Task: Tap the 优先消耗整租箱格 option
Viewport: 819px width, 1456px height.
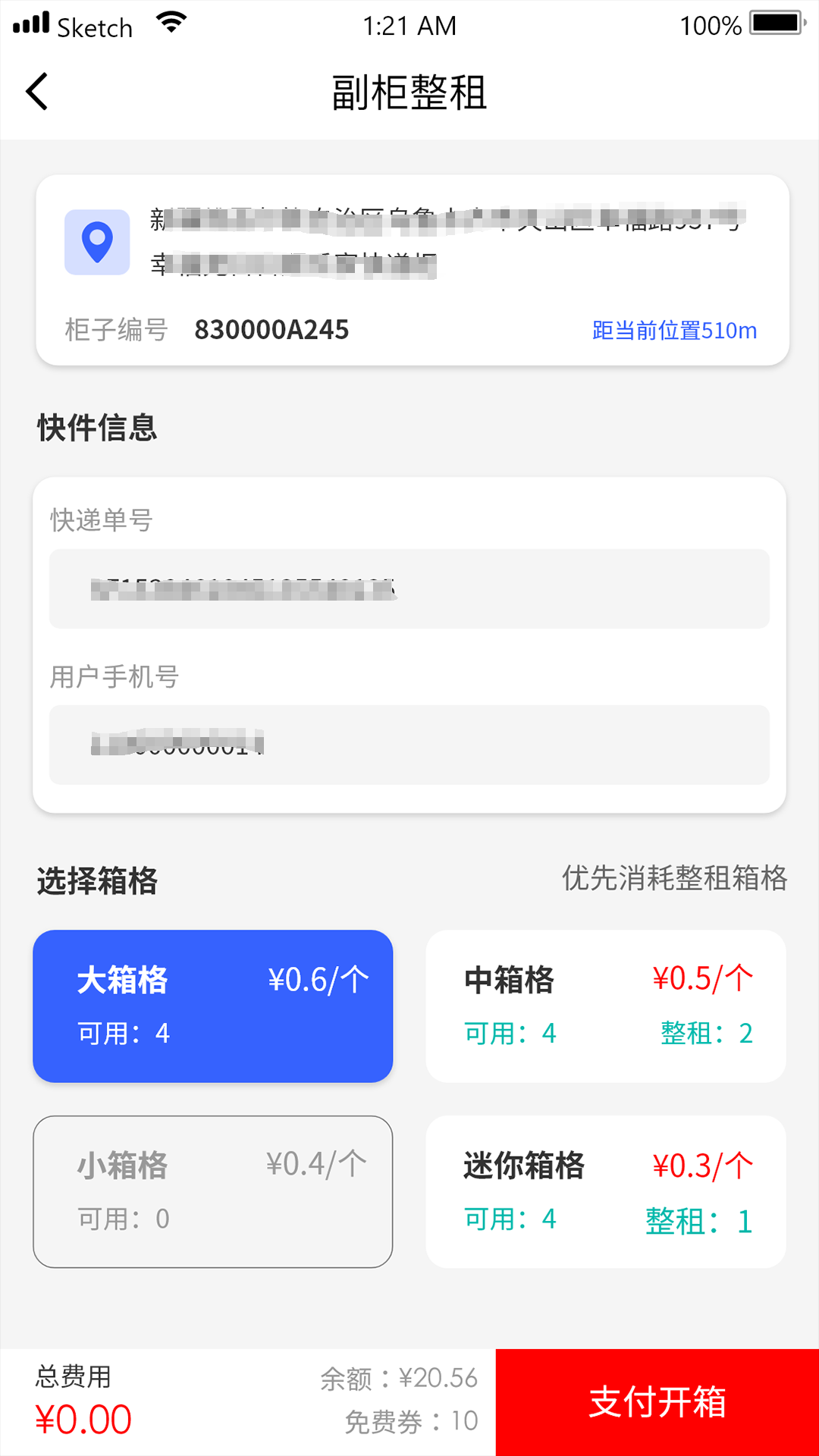Action: click(x=673, y=880)
